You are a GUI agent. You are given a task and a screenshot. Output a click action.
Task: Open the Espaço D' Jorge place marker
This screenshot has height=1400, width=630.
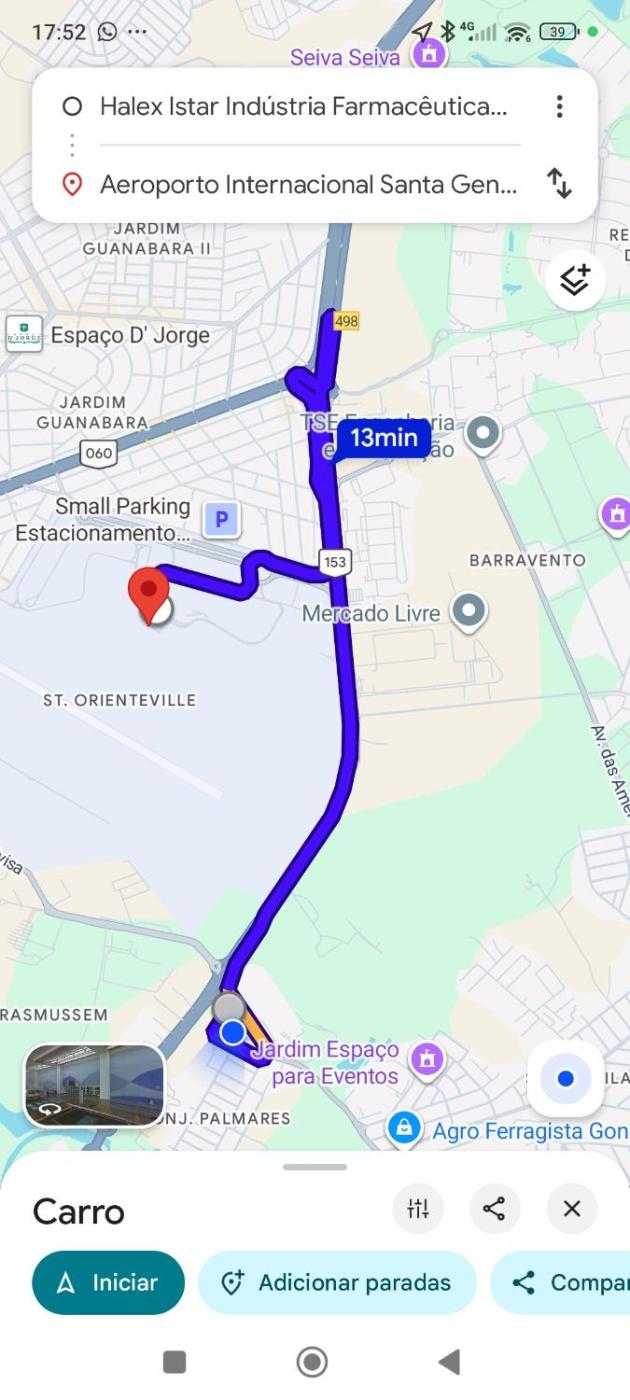coord(24,334)
